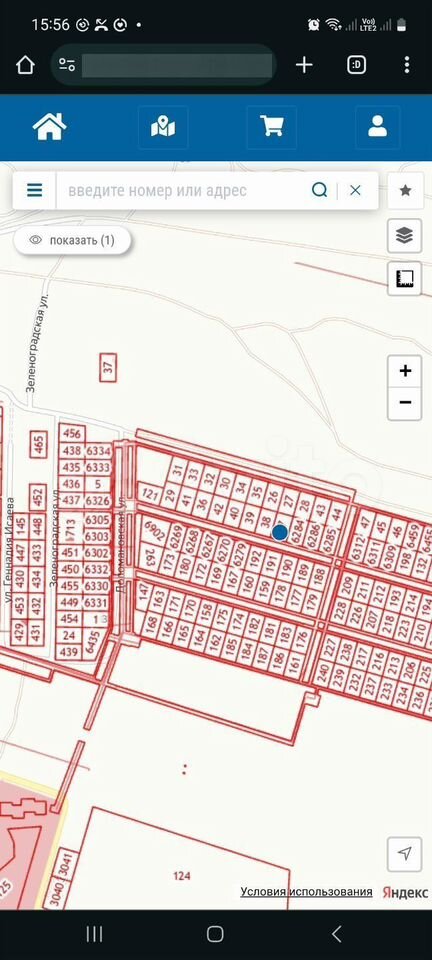Tap the показать (1) chip

pos(73,240)
